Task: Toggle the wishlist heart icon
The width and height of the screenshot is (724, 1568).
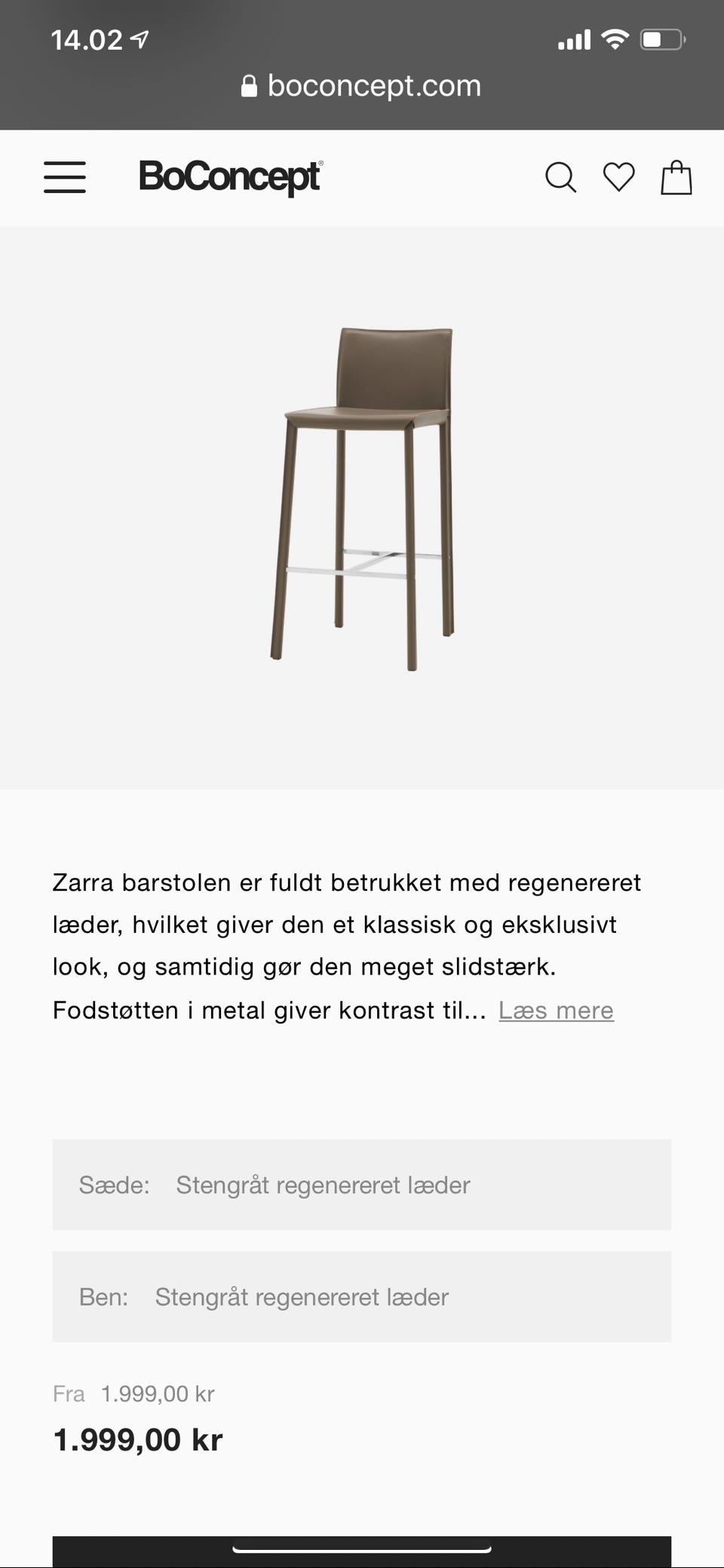Action: coord(618,178)
